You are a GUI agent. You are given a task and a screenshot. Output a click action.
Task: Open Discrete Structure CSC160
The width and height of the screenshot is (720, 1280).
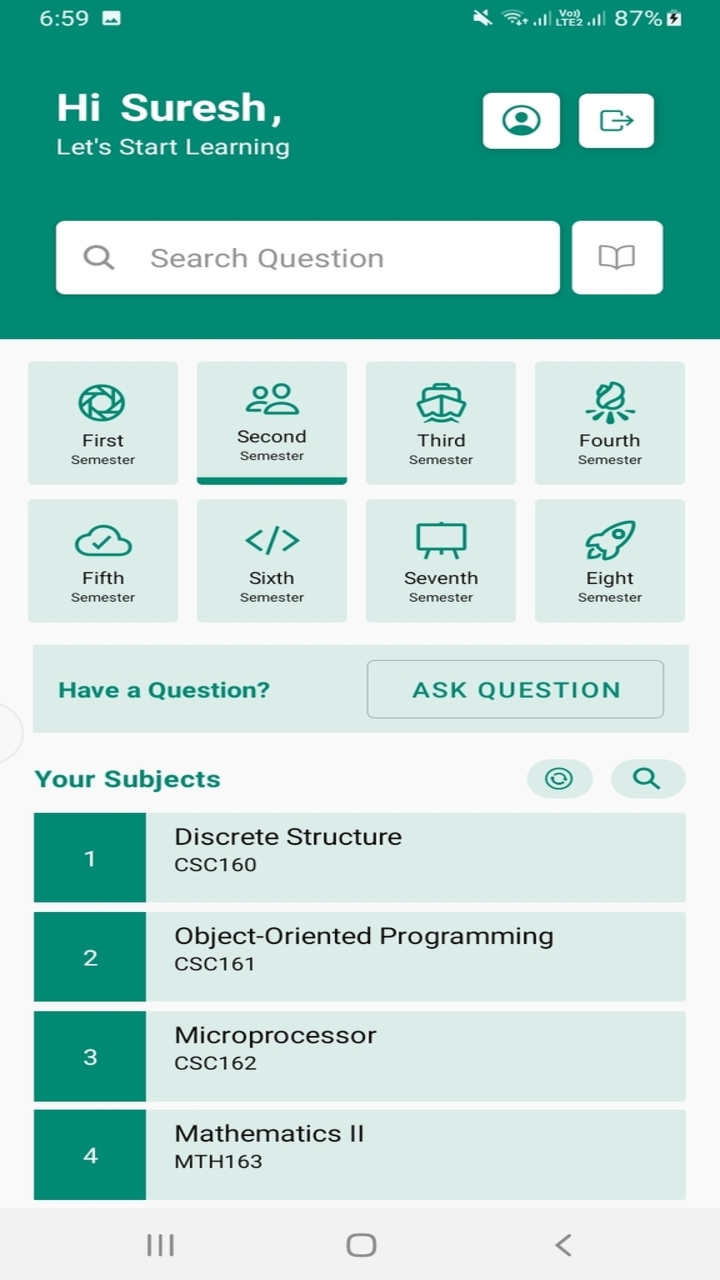pos(360,857)
